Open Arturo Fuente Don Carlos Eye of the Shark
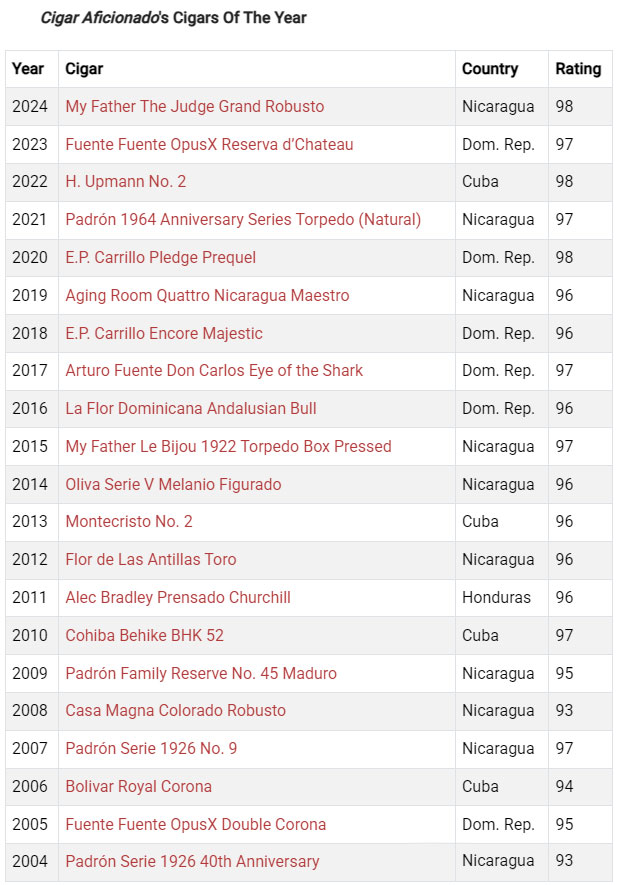Image resolution: width=618 pixels, height=885 pixels. coord(214,371)
